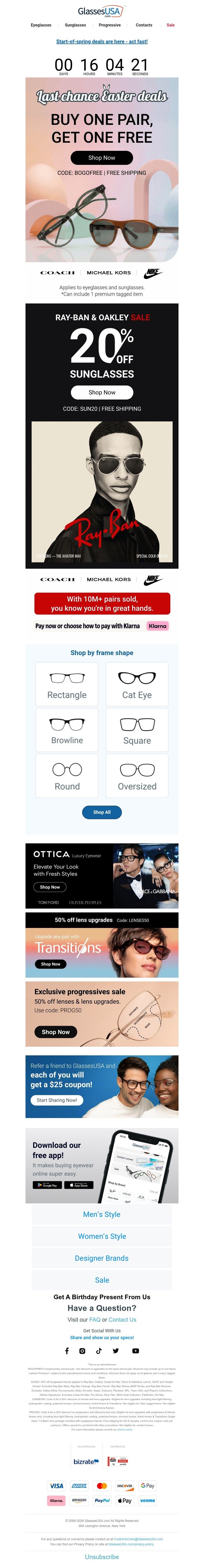Go to the Progressive section
204x1568 pixels.
click(x=110, y=25)
